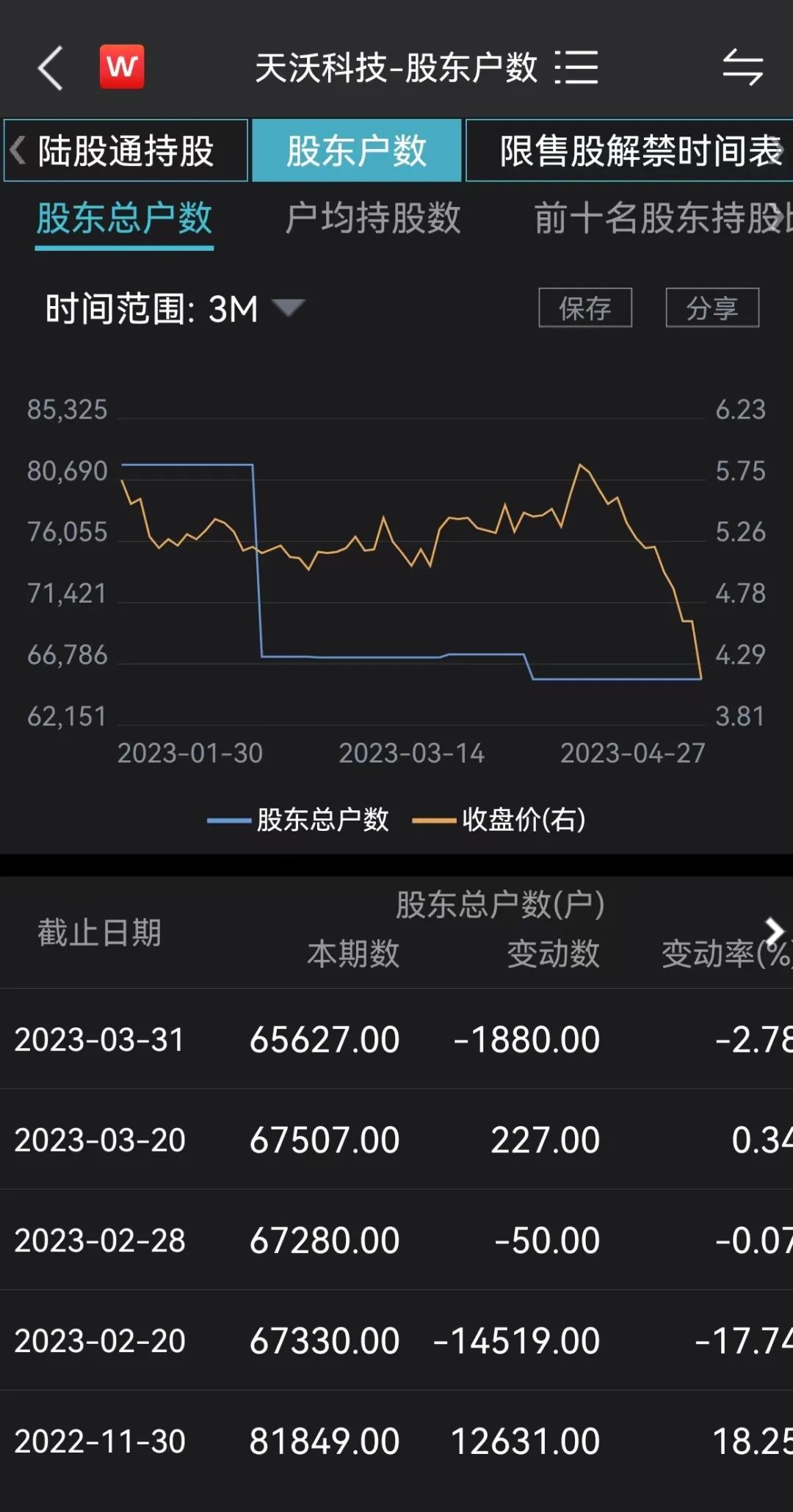Select the 股东总户数 sub-tab

pos(123,218)
